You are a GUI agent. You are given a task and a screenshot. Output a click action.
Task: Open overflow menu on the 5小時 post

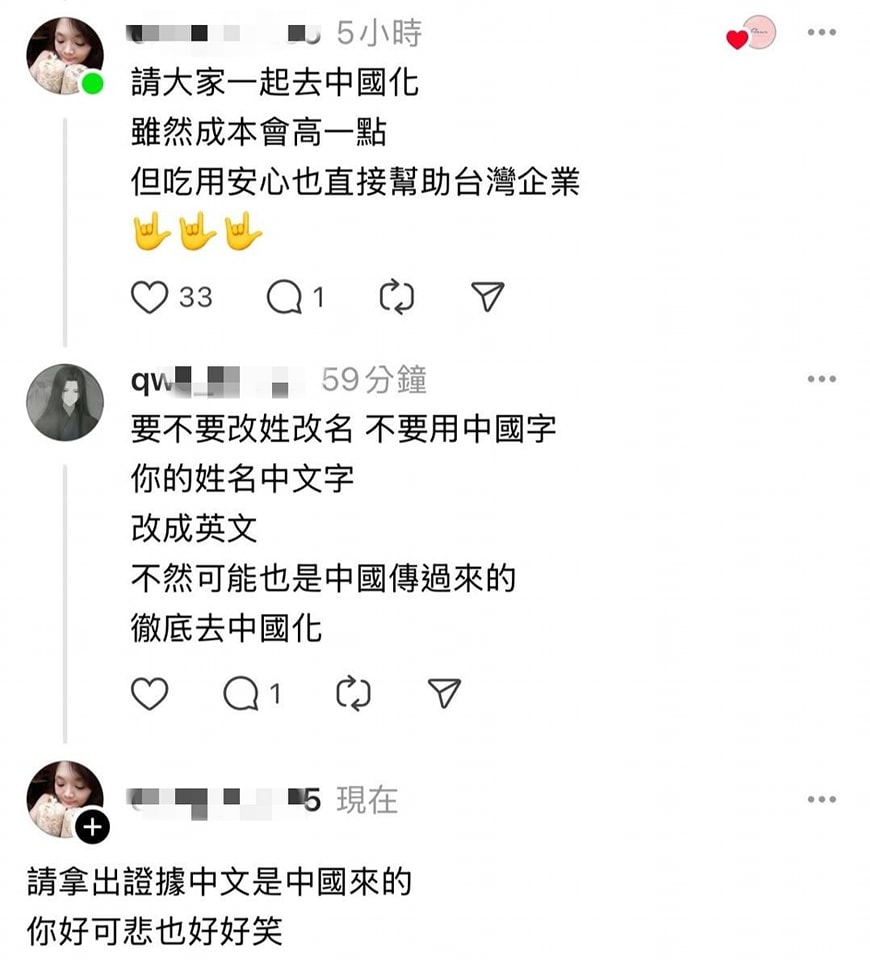821,33
